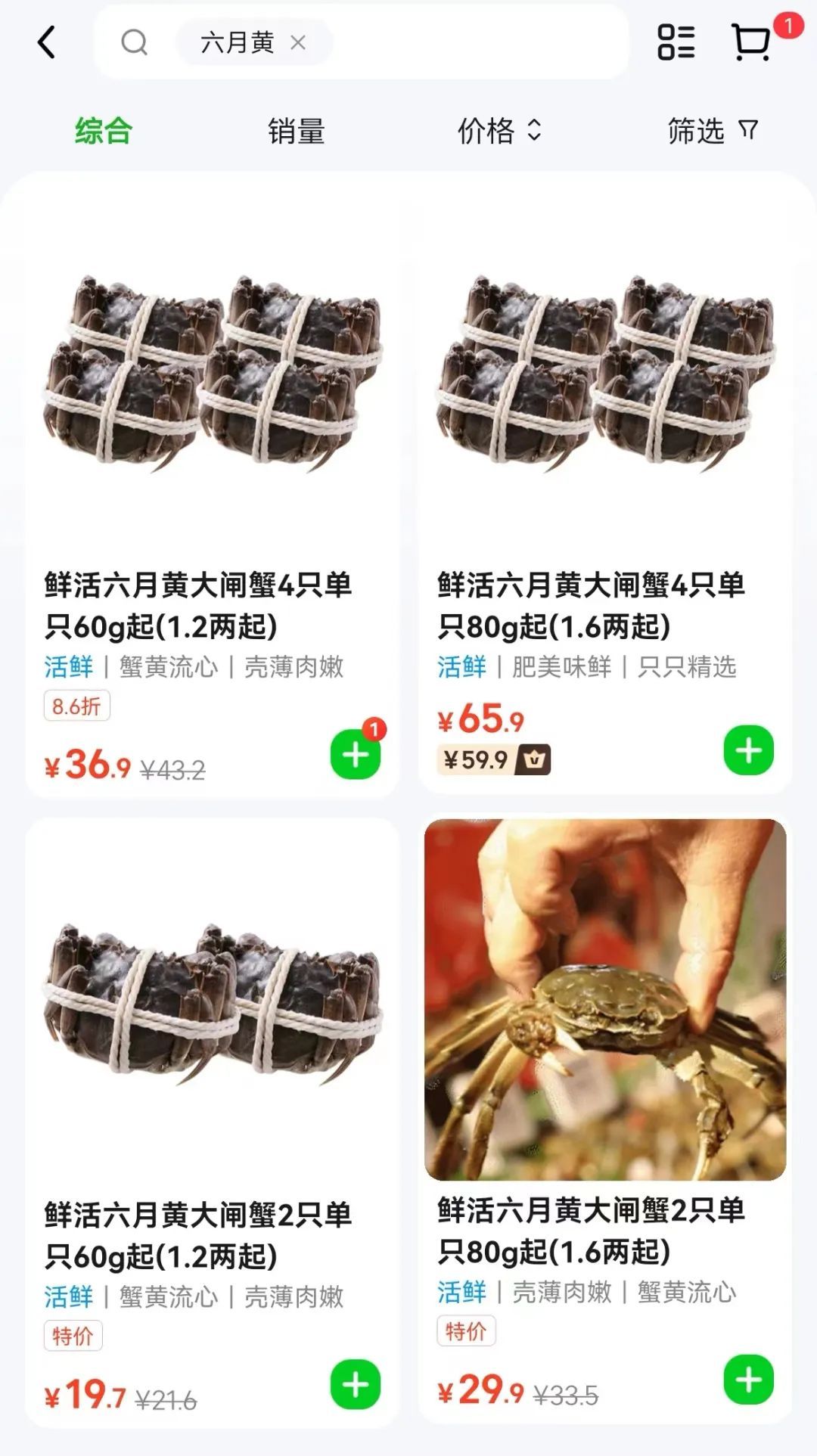Add the ¥65.9 four-crab 80g pack to cart
The image size is (817, 1456).
coord(748,750)
